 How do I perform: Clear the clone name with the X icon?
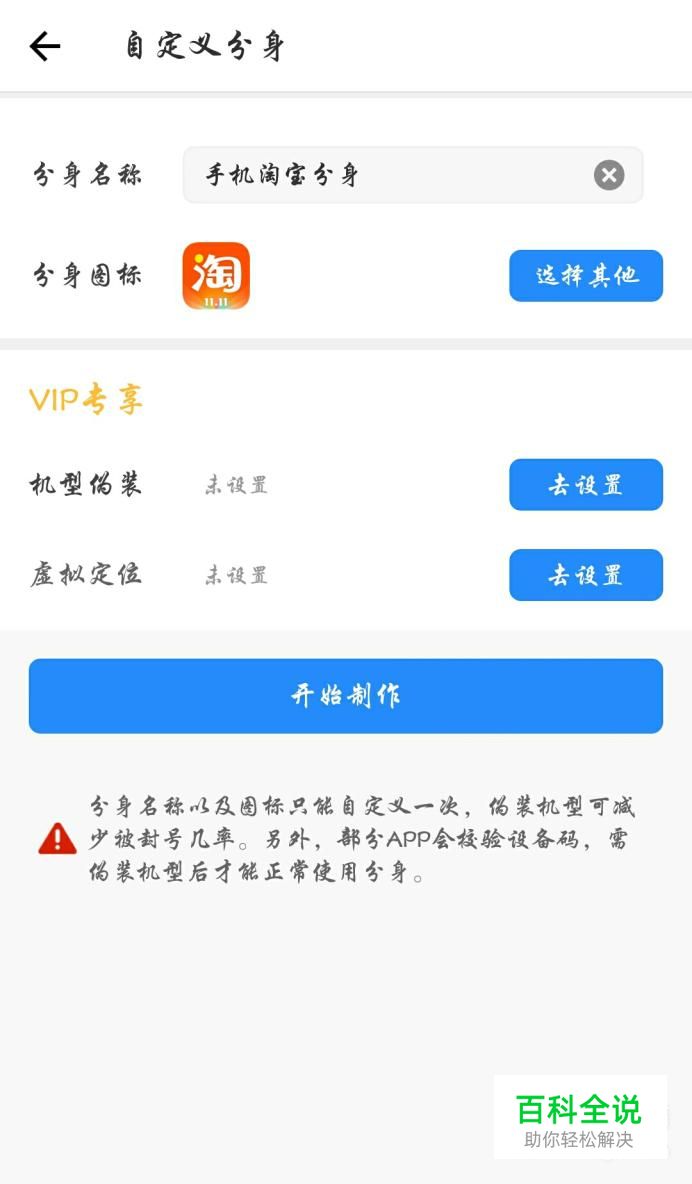coord(609,175)
